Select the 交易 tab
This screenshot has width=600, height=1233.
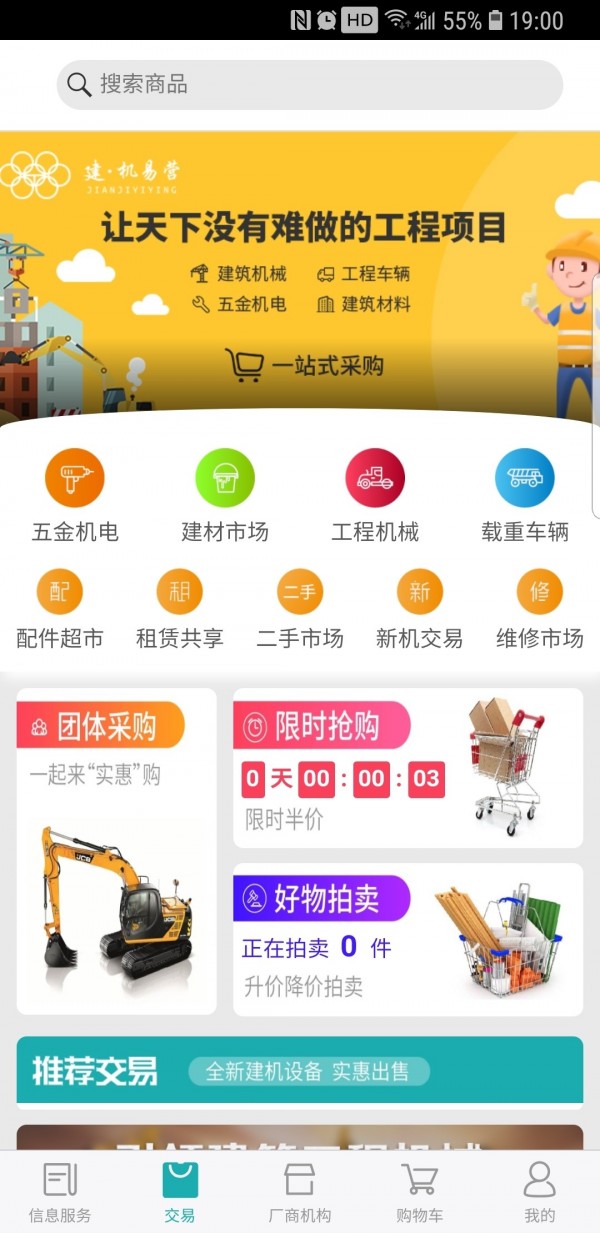tap(180, 1192)
